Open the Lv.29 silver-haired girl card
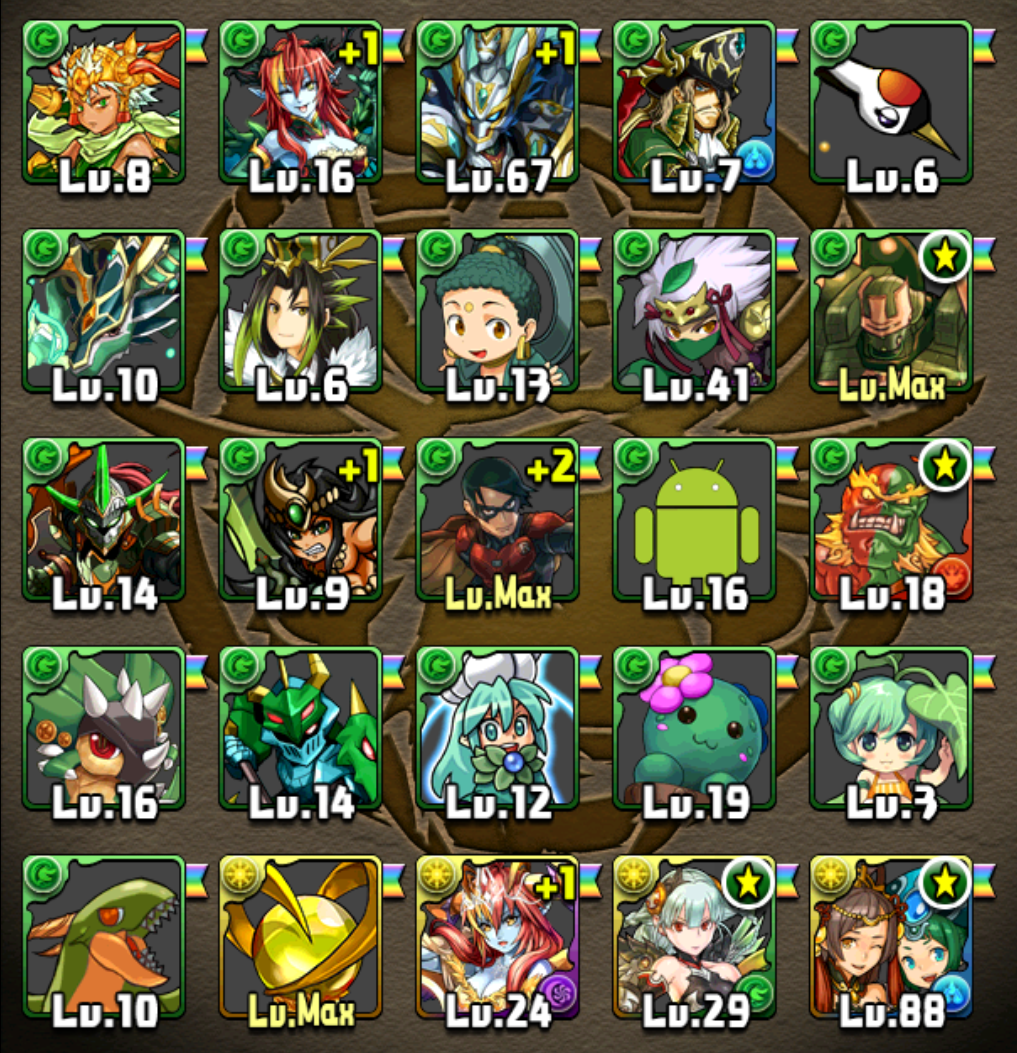 click(x=695, y=937)
